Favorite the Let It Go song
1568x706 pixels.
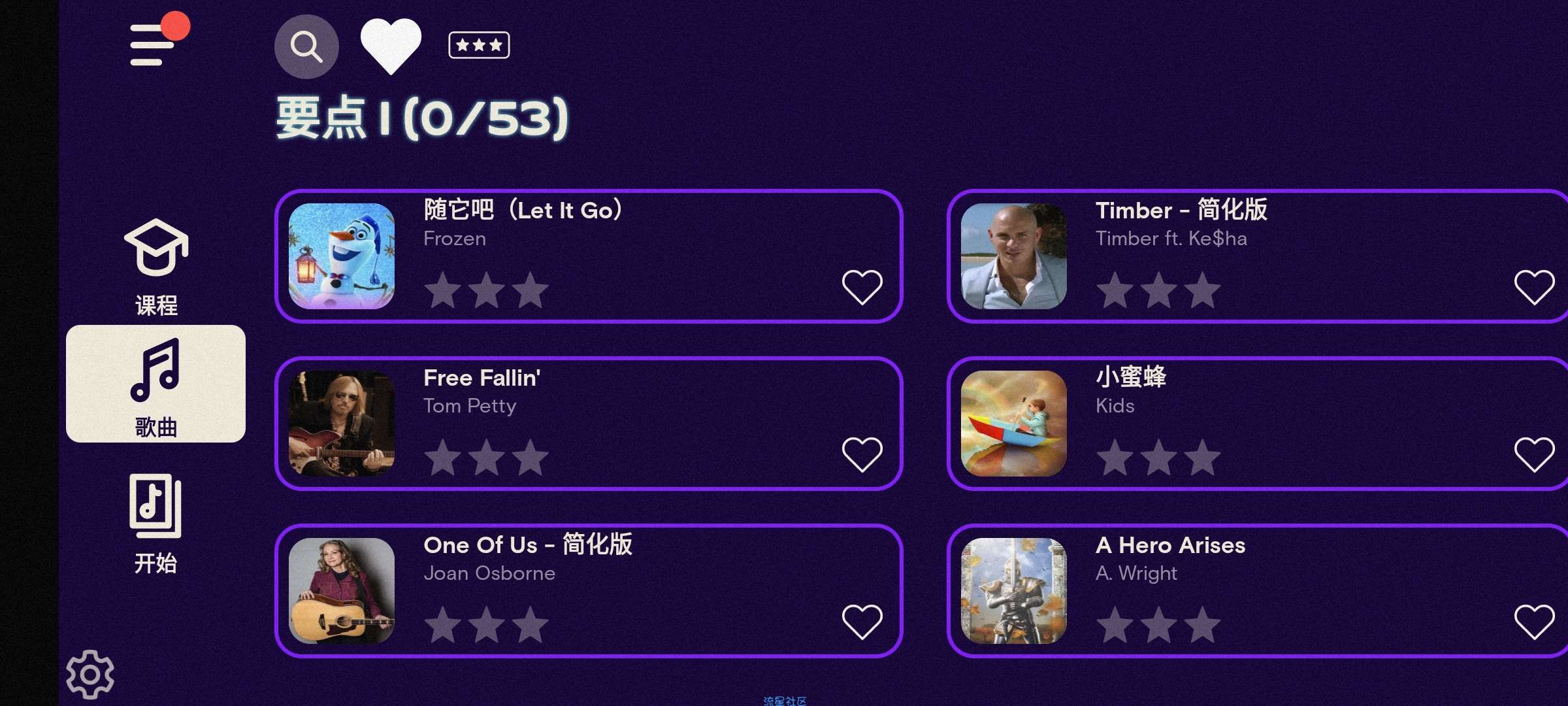point(862,286)
